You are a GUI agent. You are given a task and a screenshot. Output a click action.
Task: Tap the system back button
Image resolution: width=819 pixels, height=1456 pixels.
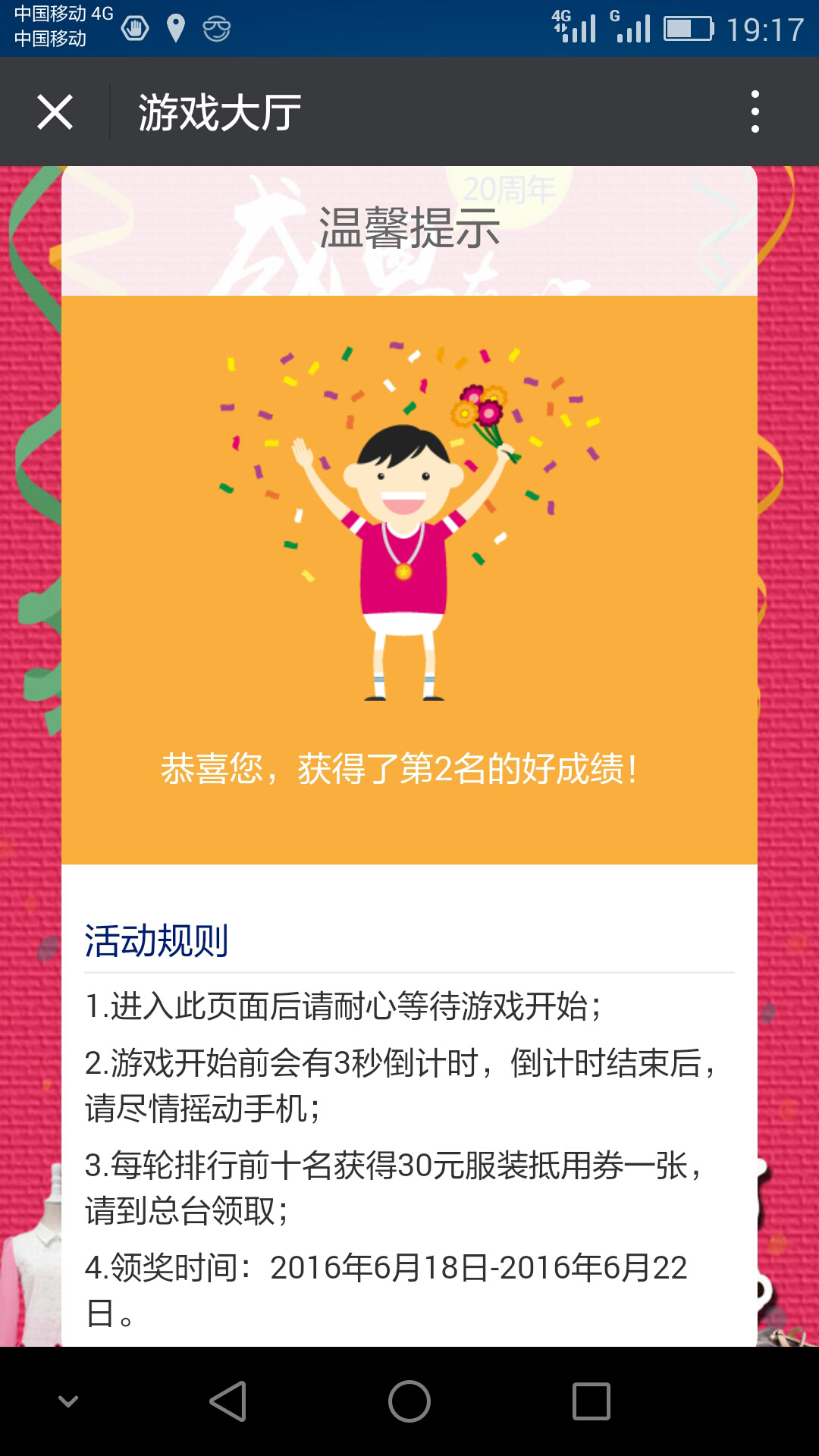[x=227, y=1401]
